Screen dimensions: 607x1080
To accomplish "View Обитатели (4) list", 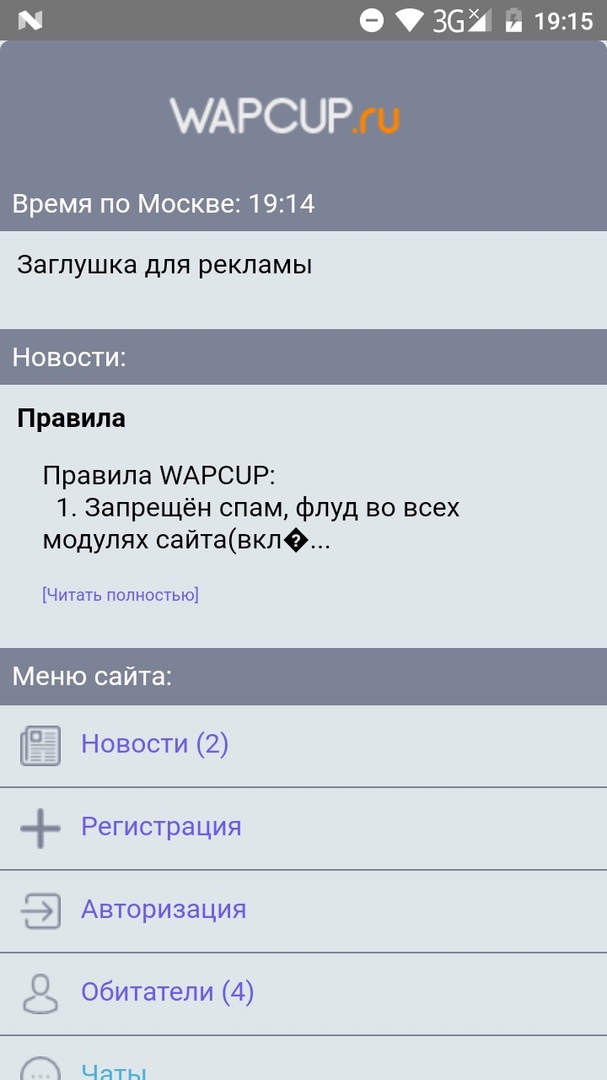I will click(x=167, y=992).
